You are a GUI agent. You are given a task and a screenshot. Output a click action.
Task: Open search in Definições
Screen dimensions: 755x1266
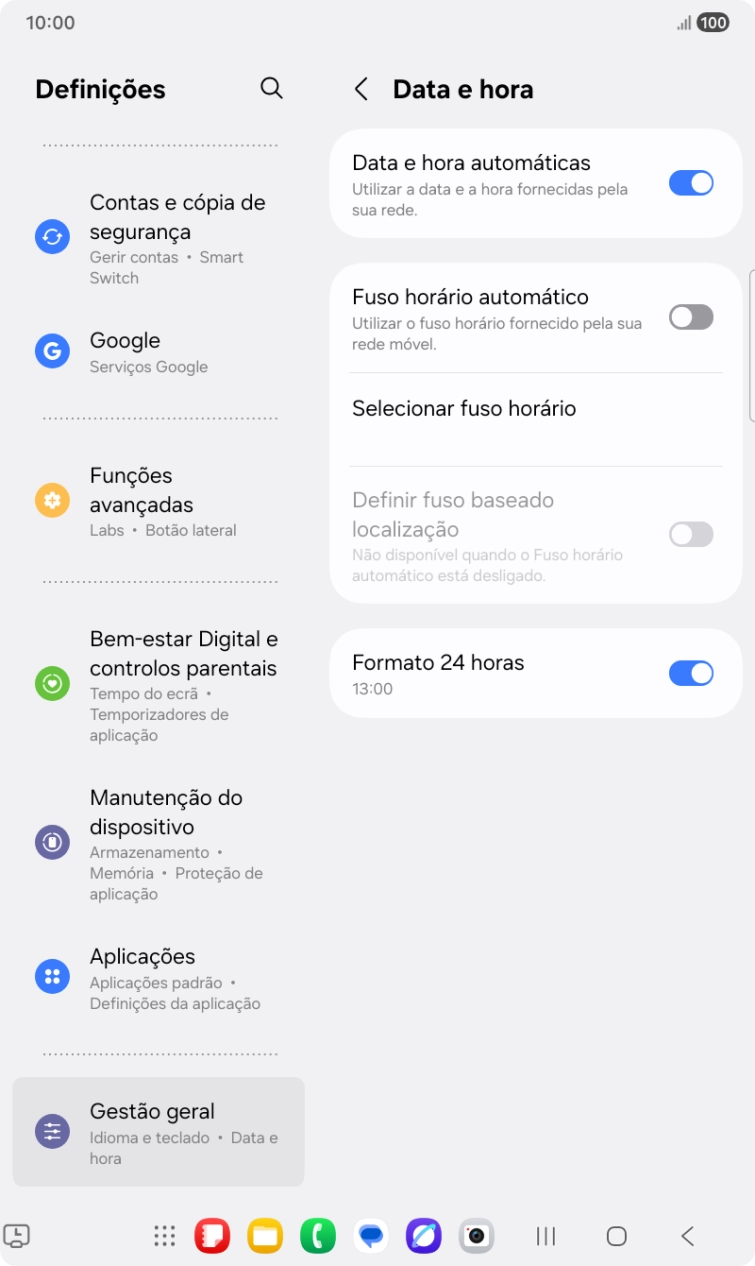[x=271, y=88]
